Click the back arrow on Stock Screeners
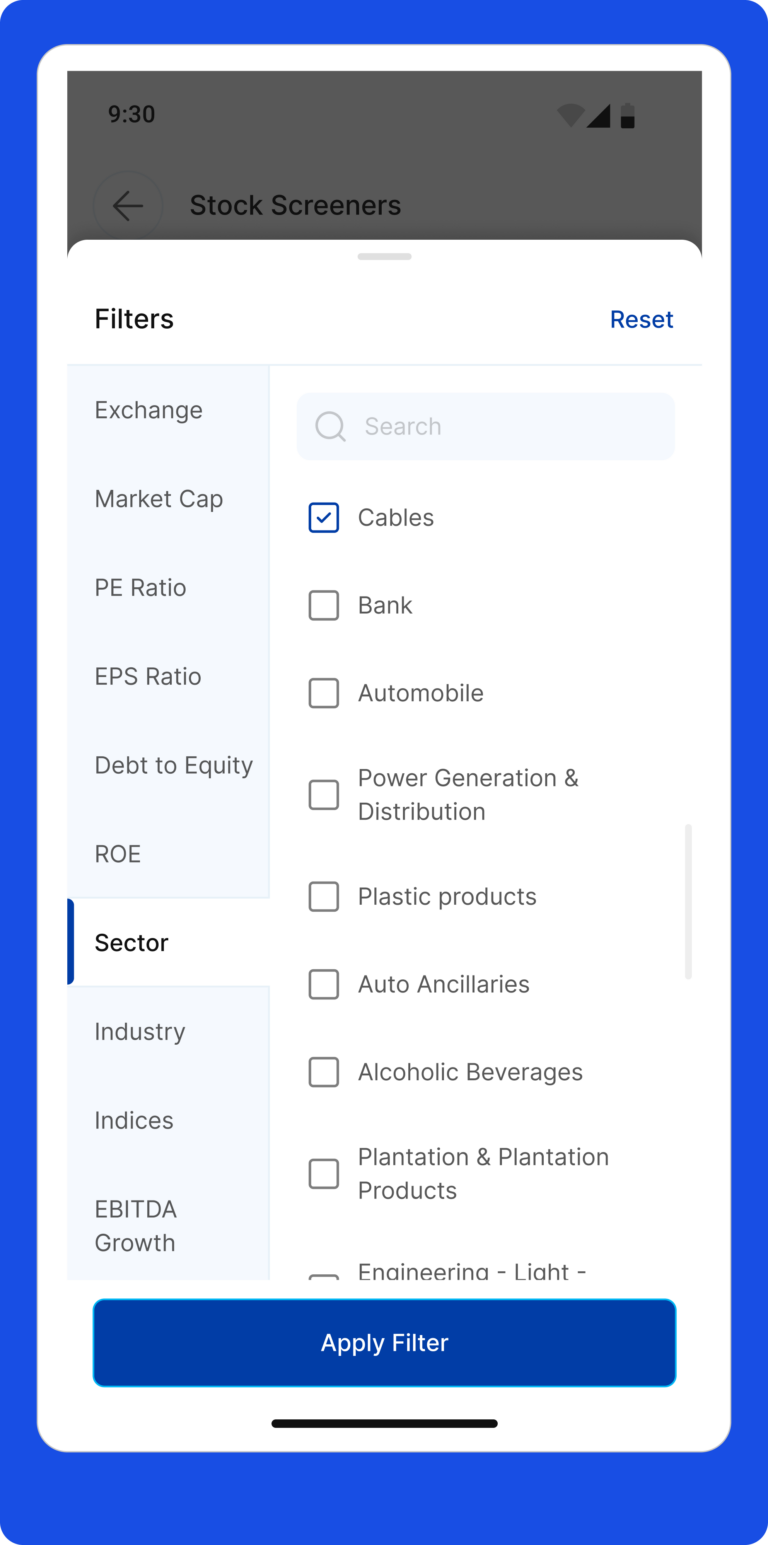The height and width of the screenshot is (1545, 768). [128, 206]
